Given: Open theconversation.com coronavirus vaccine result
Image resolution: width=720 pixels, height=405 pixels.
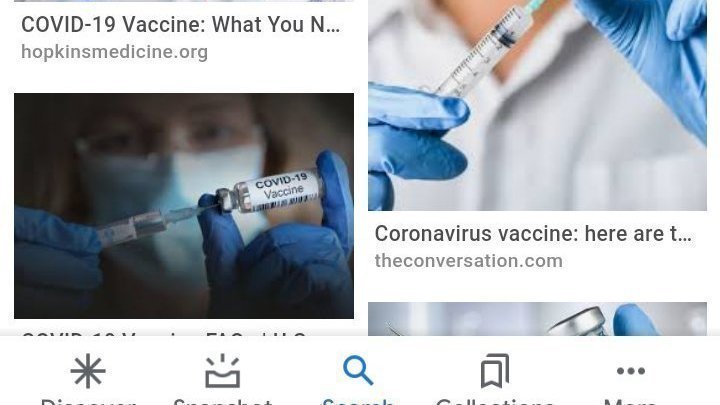Looking at the screenshot, I should coord(533,234).
